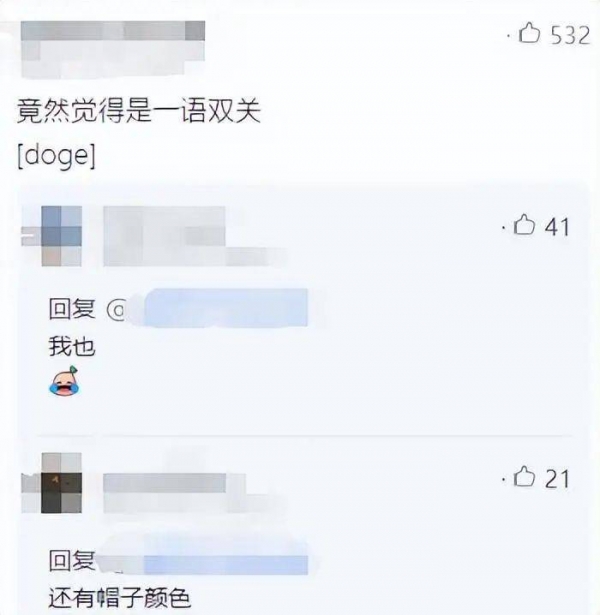Open avatar of the 还有帽子颜色 replier

click(62, 485)
